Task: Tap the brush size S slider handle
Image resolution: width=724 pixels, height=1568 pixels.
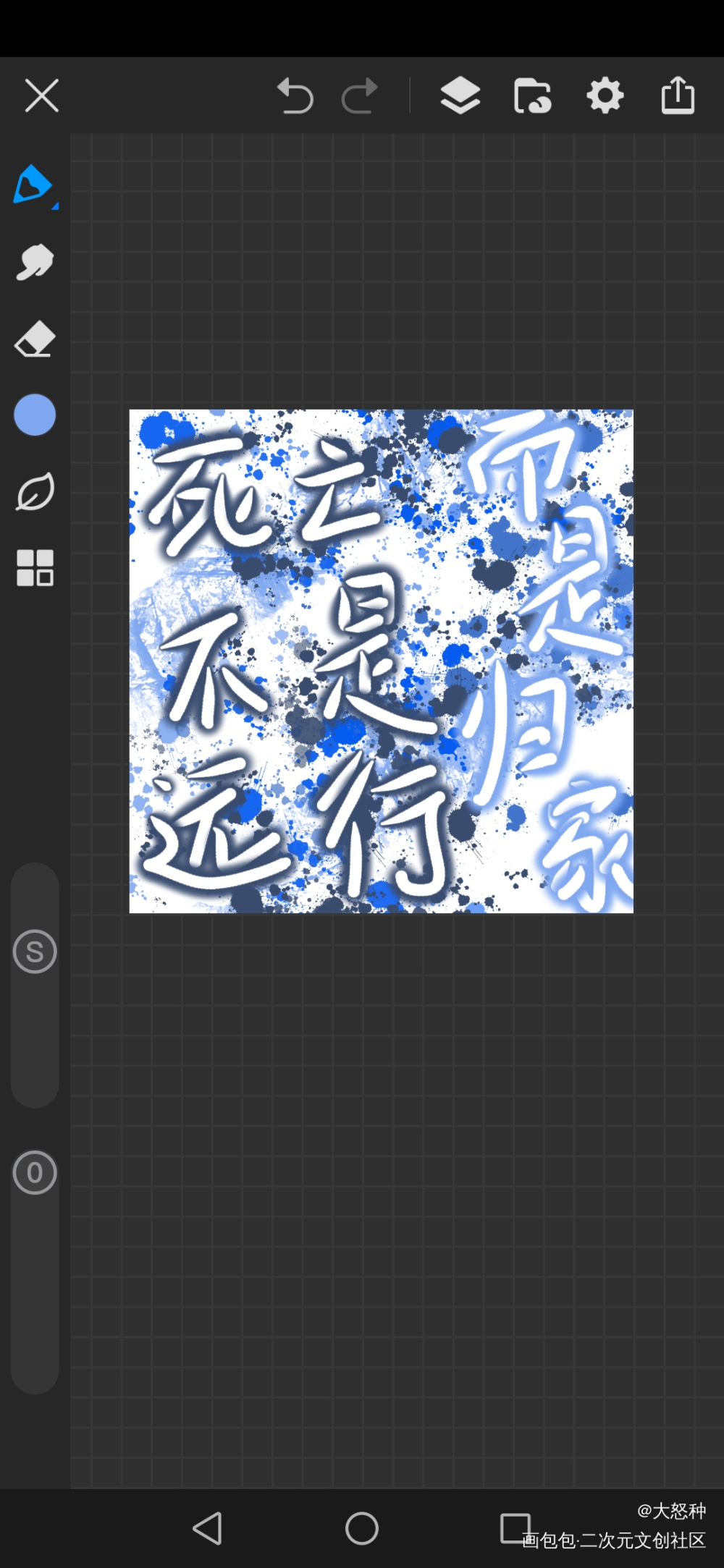Action: [35, 952]
